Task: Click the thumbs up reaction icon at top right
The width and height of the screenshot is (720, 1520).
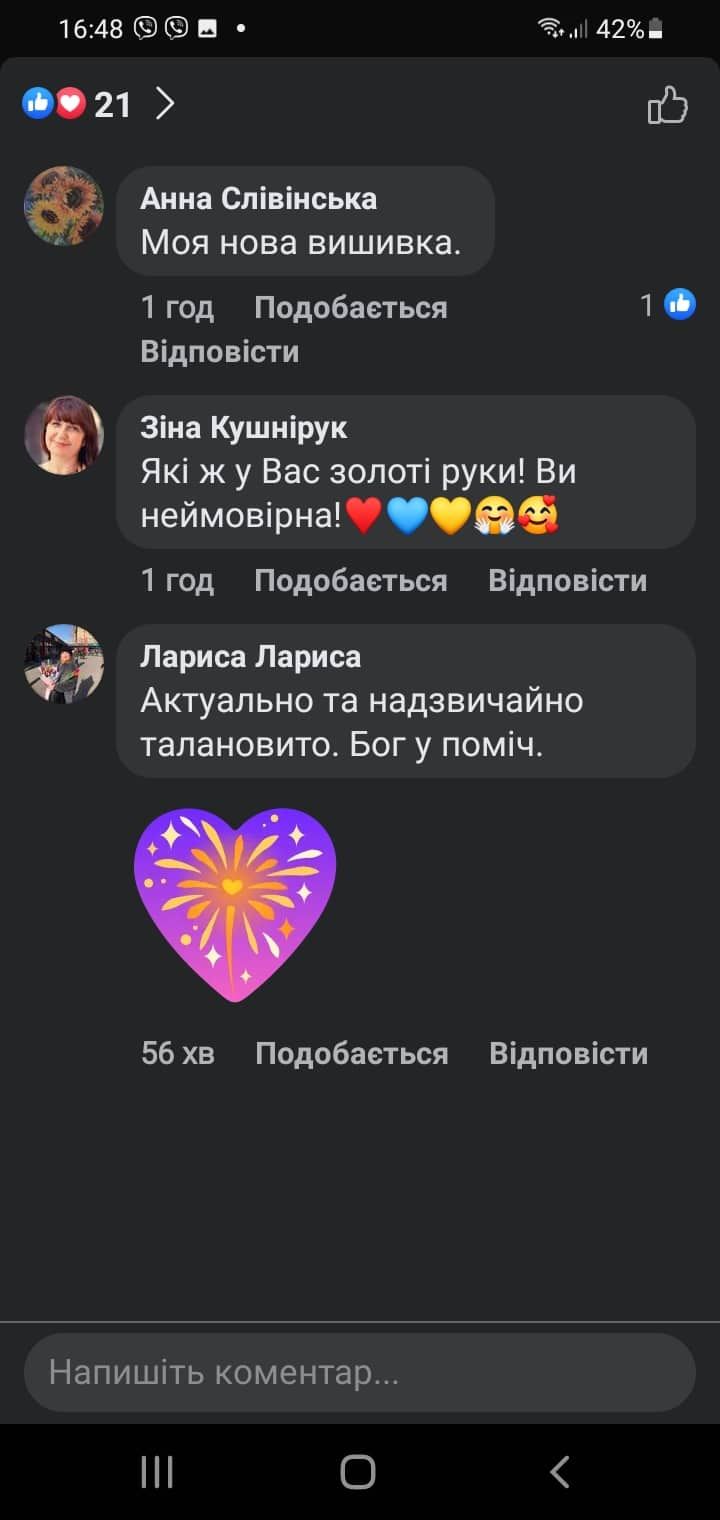Action: 668,103
